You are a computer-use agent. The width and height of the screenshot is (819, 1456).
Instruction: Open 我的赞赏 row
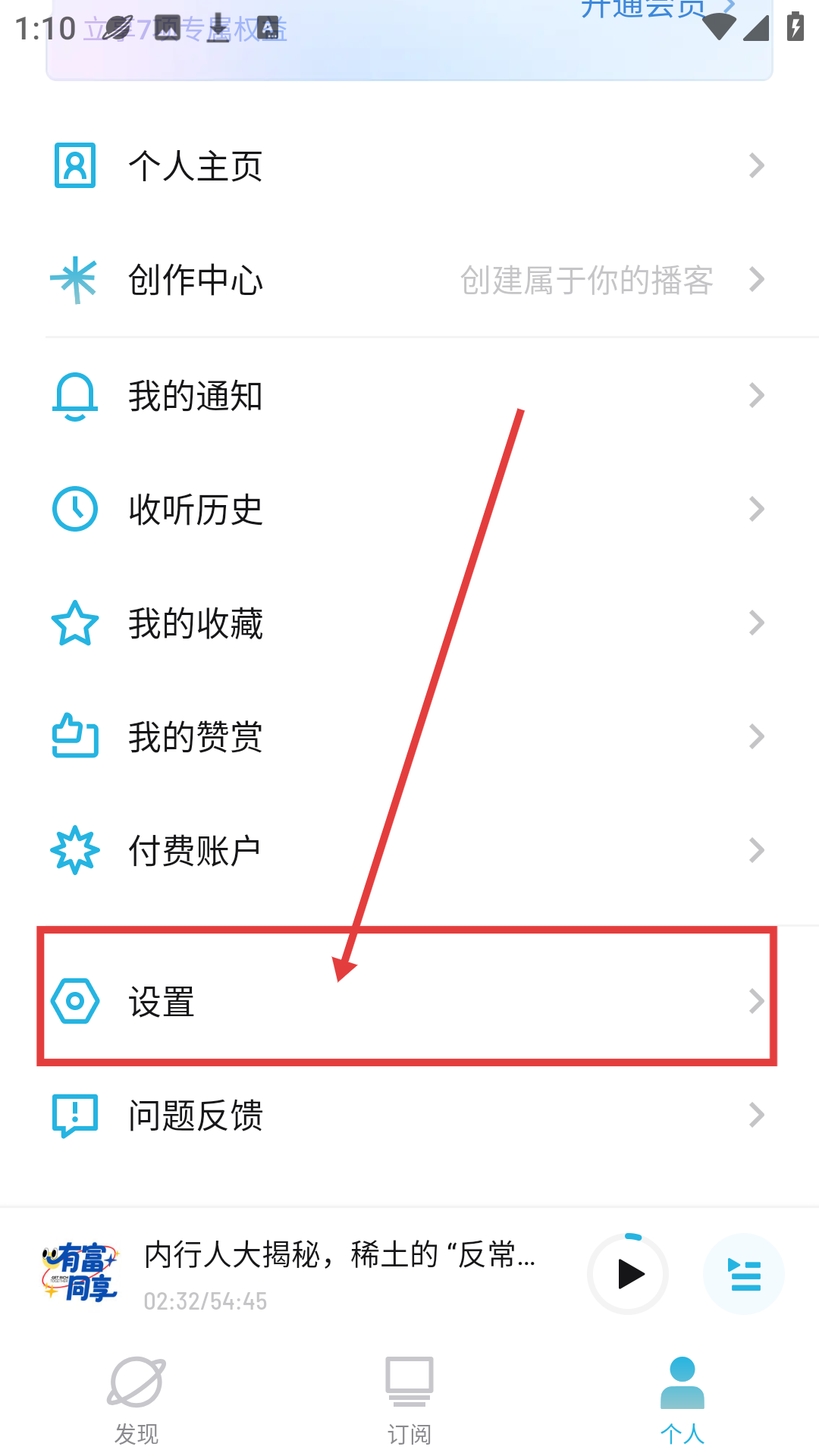(409, 736)
